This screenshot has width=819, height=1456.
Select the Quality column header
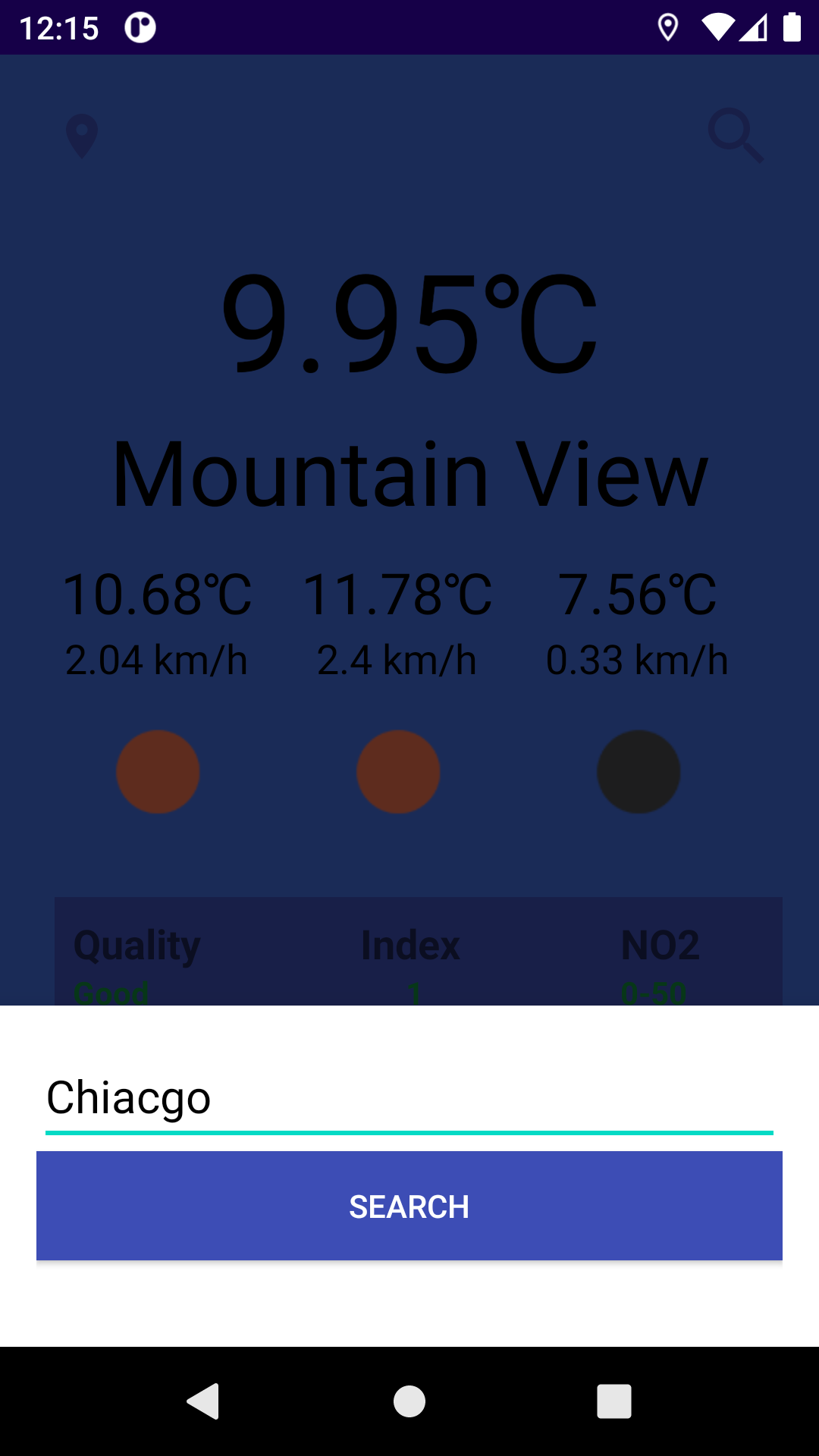coord(136,945)
